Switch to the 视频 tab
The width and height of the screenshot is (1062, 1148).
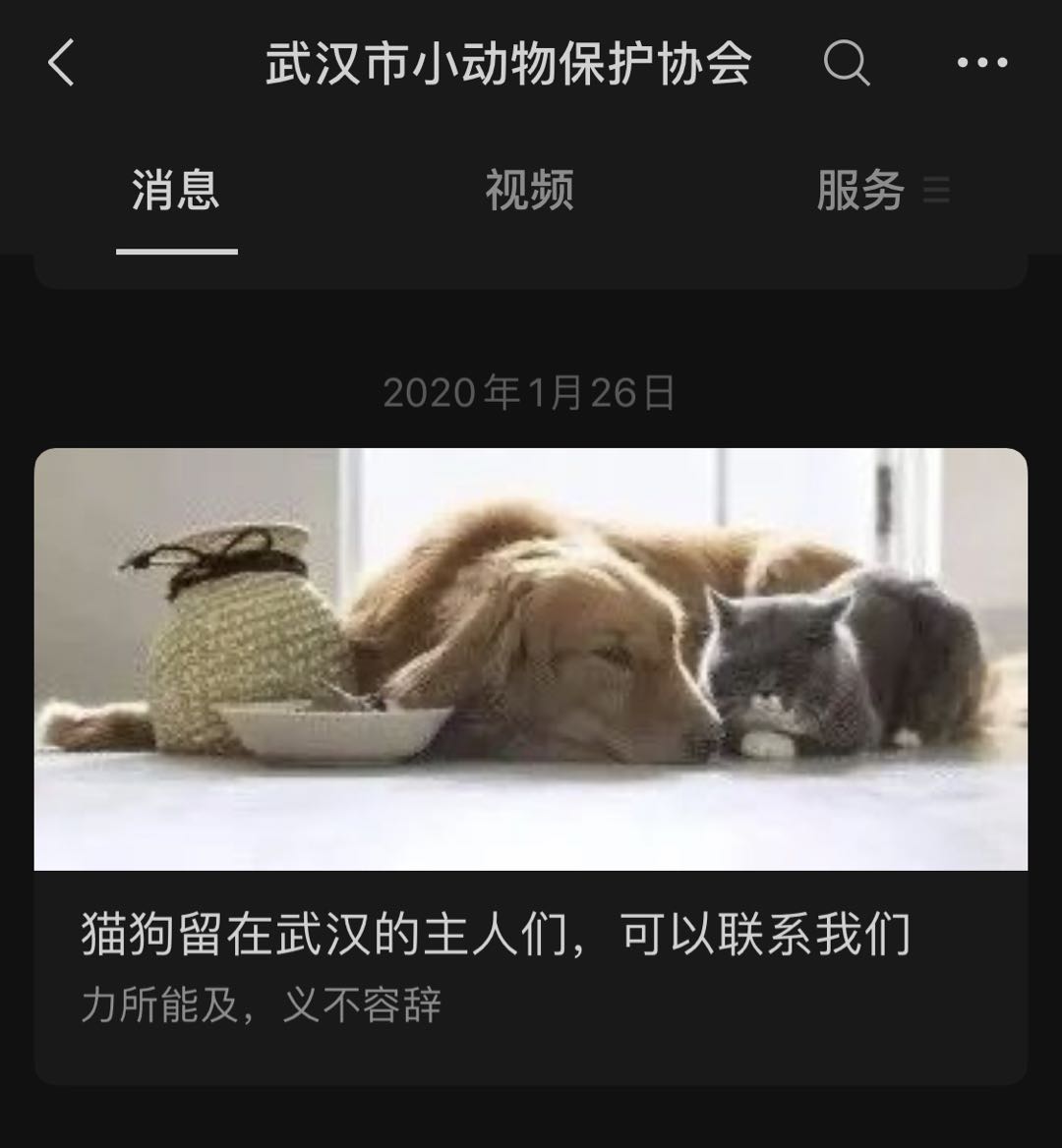(530, 191)
